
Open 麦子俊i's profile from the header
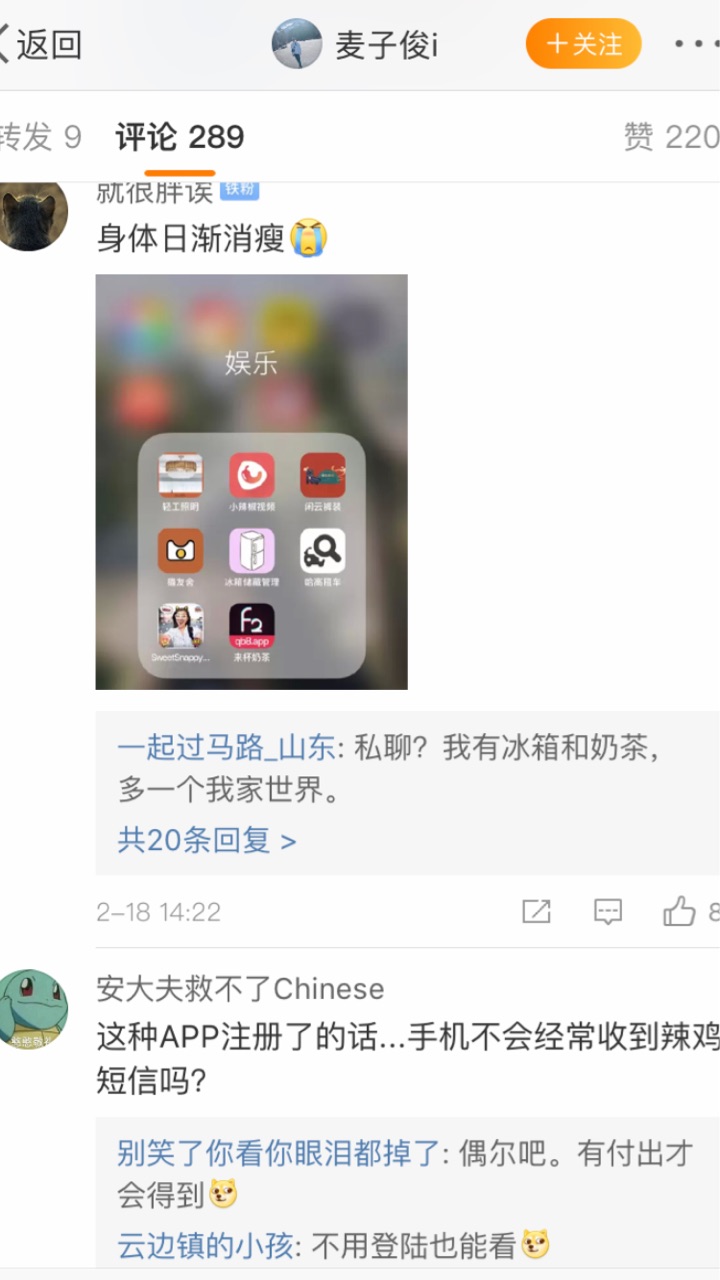pyautogui.click(x=355, y=45)
